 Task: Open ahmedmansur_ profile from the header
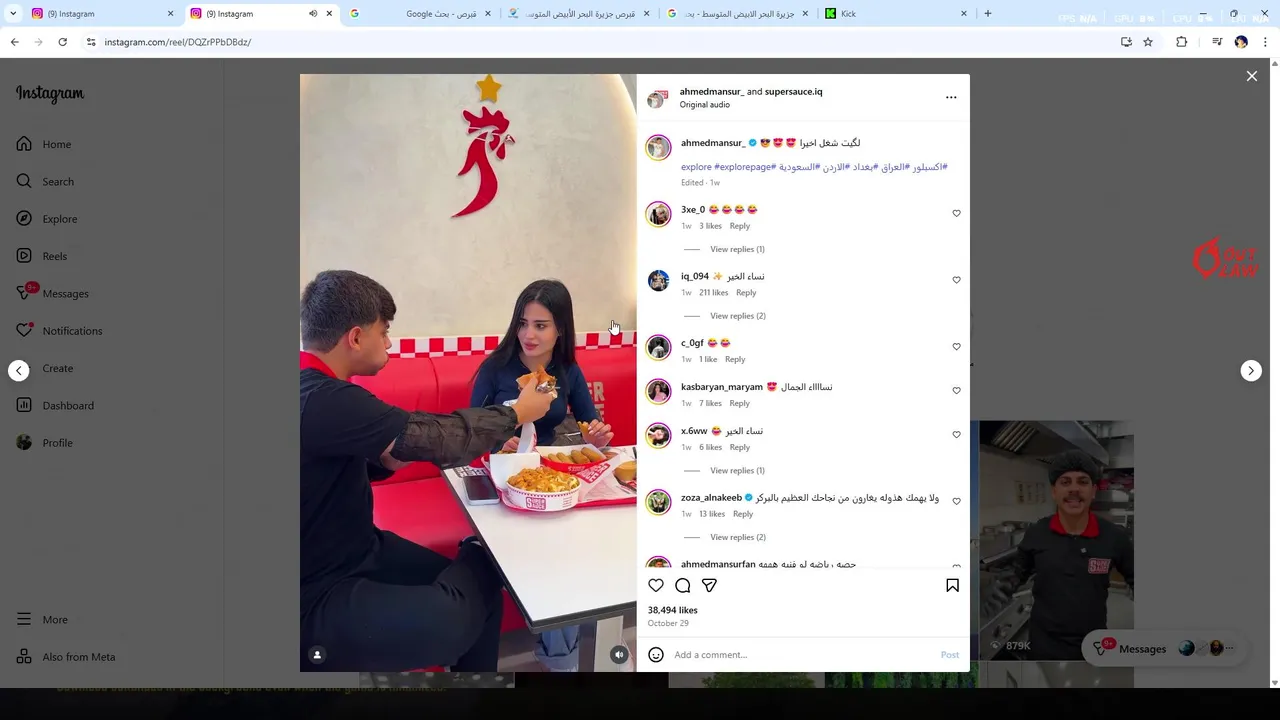pyautogui.click(x=713, y=91)
